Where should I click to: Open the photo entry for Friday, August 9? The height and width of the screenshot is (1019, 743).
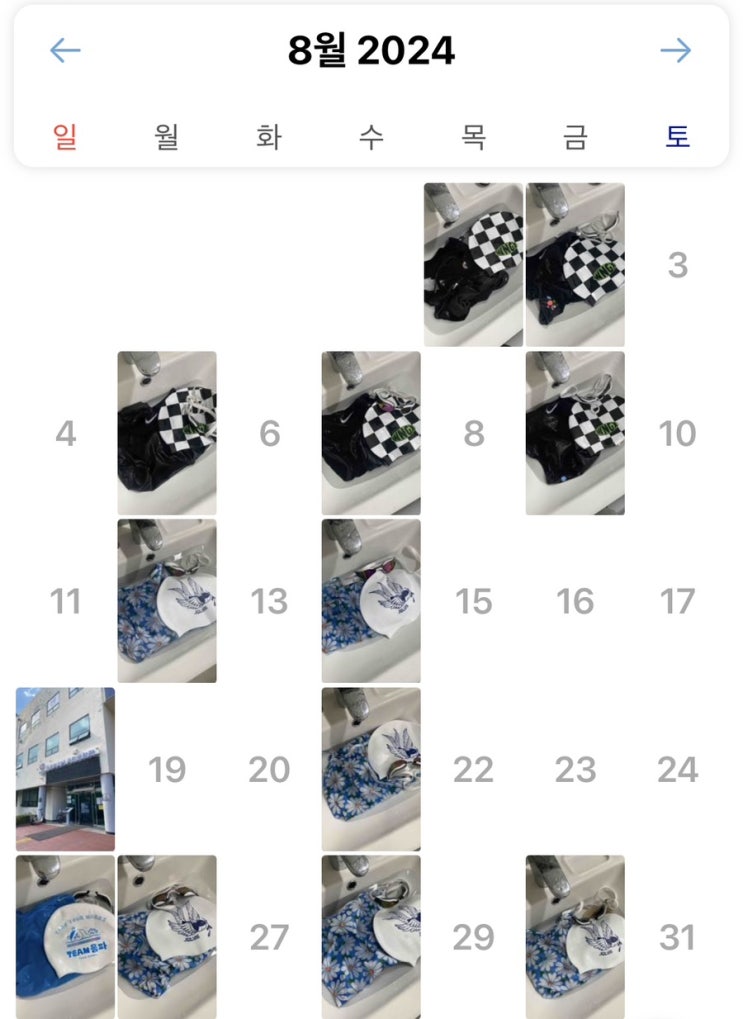pos(575,433)
